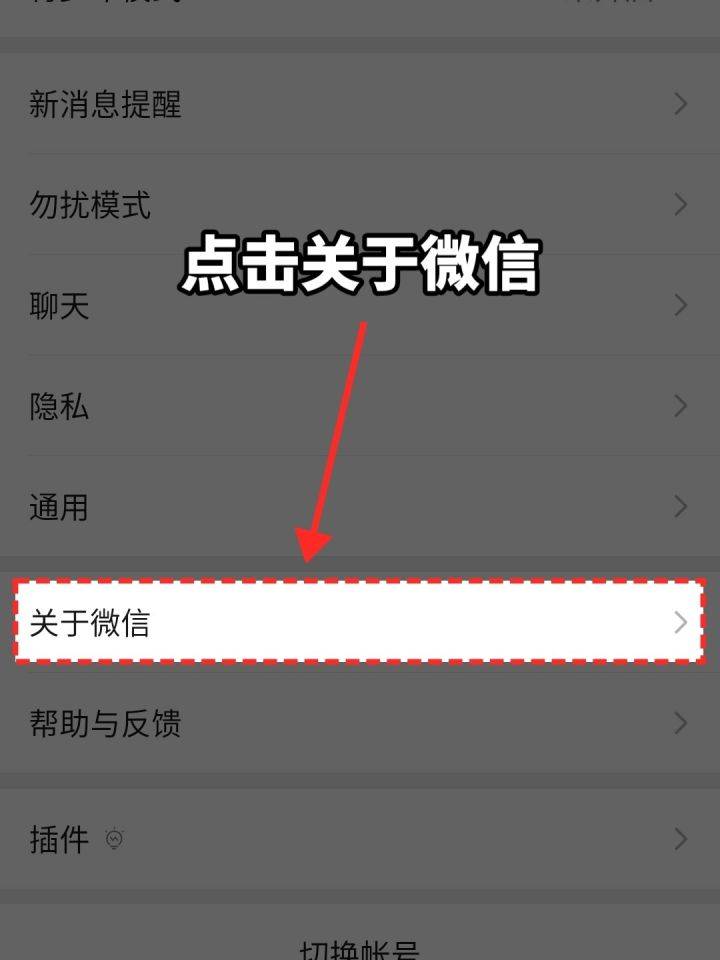Tap the highlighted 关于微信 row
The image size is (720, 960).
click(360, 623)
